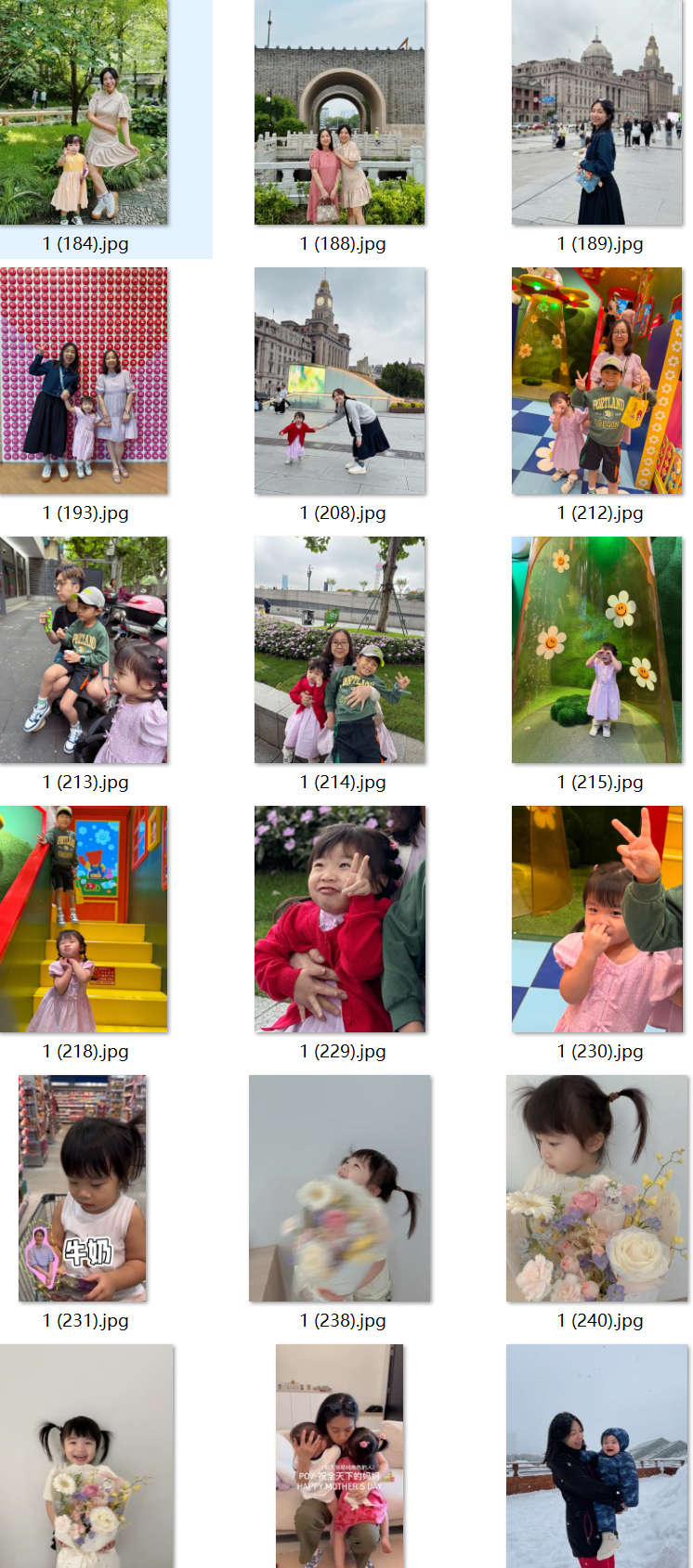Open the file 1 (184).jpg

coord(84,111)
